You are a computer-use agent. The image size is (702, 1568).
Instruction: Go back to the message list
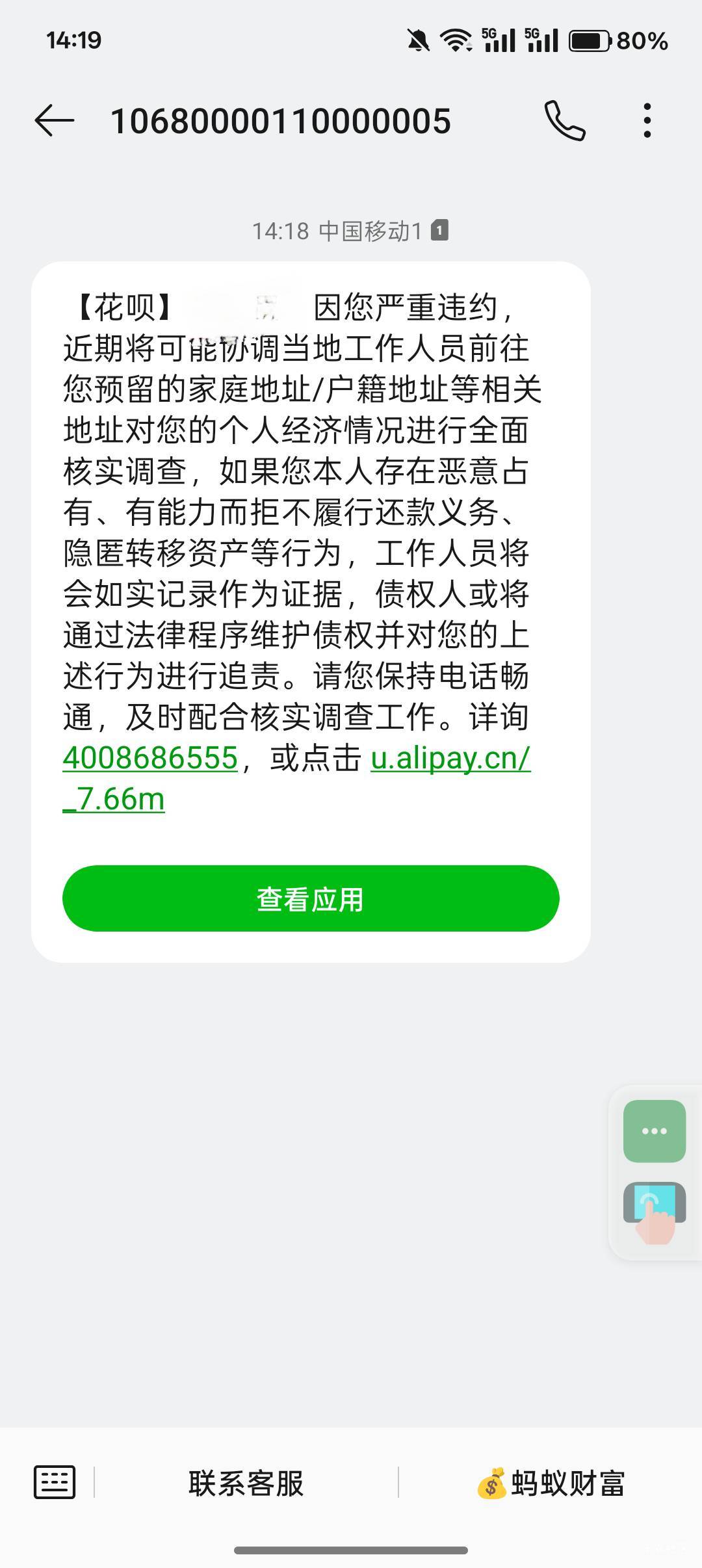tap(55, 121)
